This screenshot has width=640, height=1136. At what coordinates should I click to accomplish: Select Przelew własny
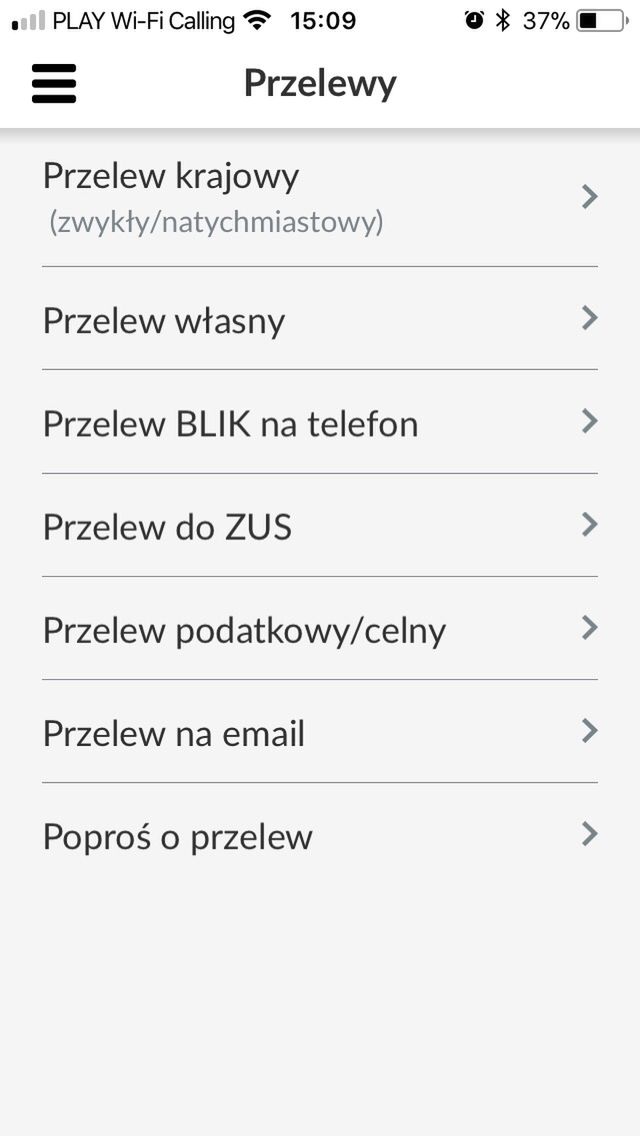coord(320,319)
